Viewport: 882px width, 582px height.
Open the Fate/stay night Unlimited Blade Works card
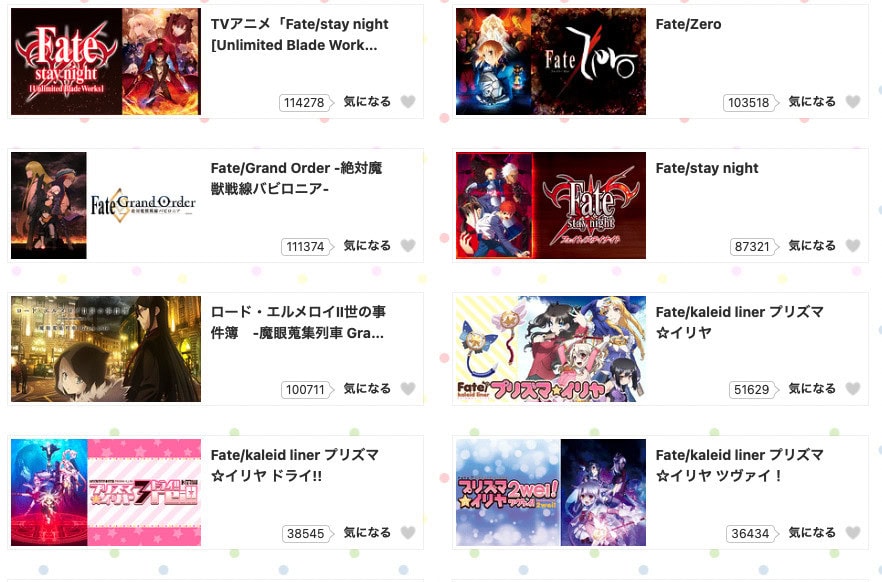pos(299,34)
